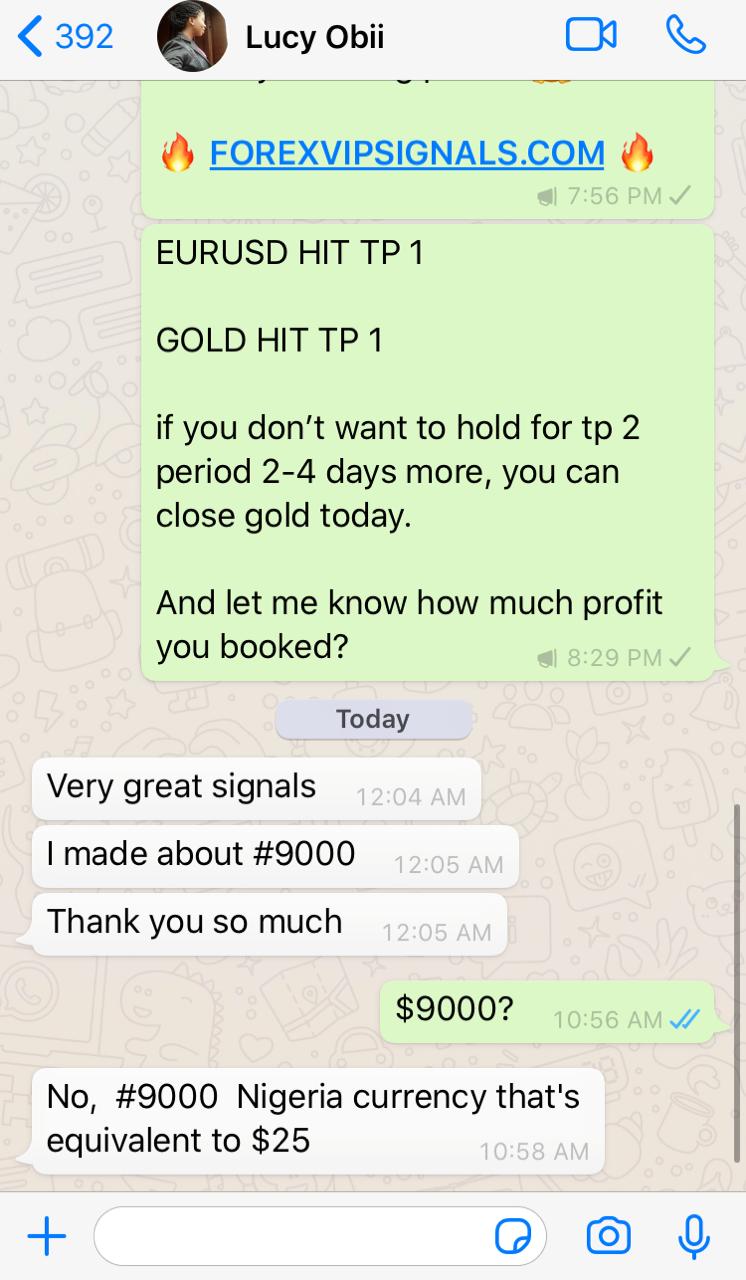The width and height of the screenshot is (746, 1280).
Task: Open the camera to send a photo
Action: (608, 1237)
